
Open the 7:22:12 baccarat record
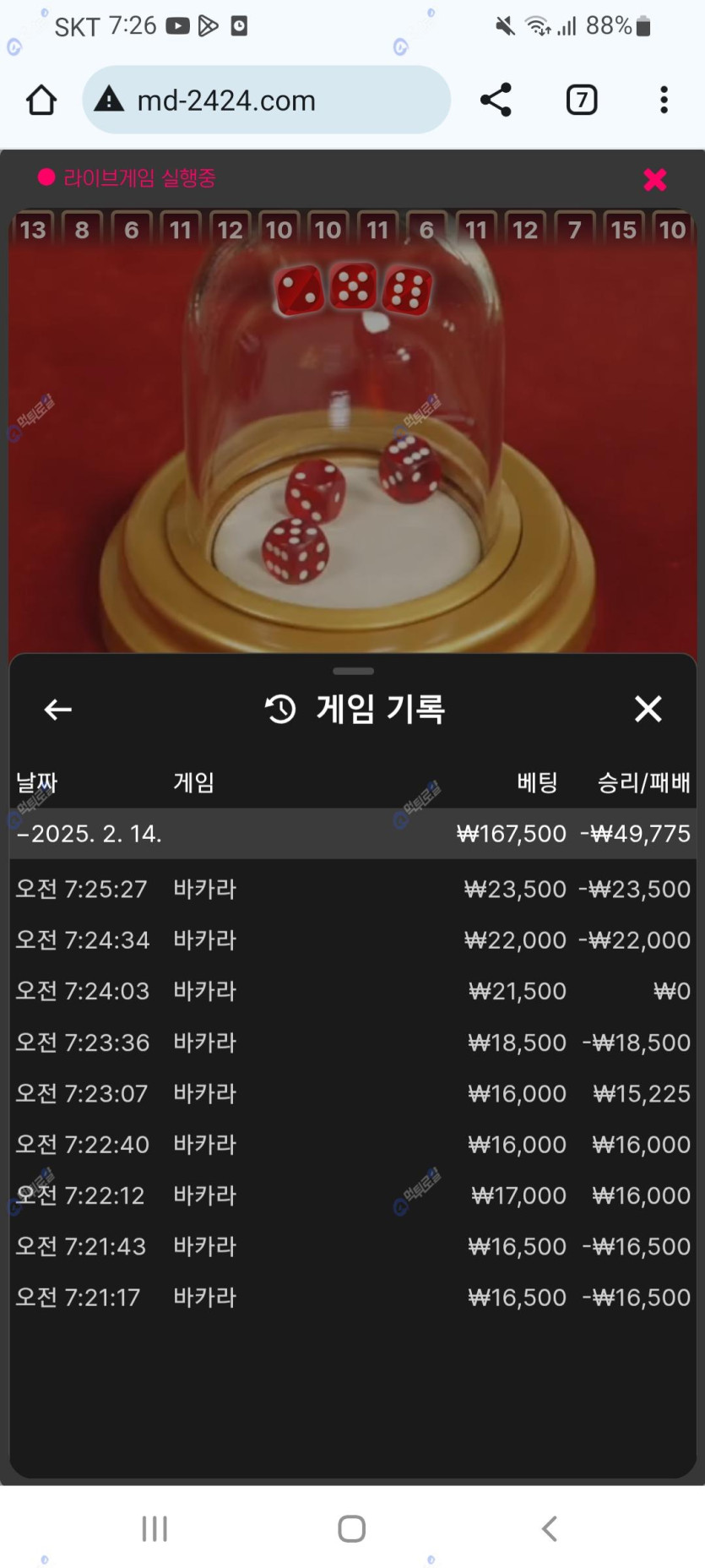(x=351, y=1195)
